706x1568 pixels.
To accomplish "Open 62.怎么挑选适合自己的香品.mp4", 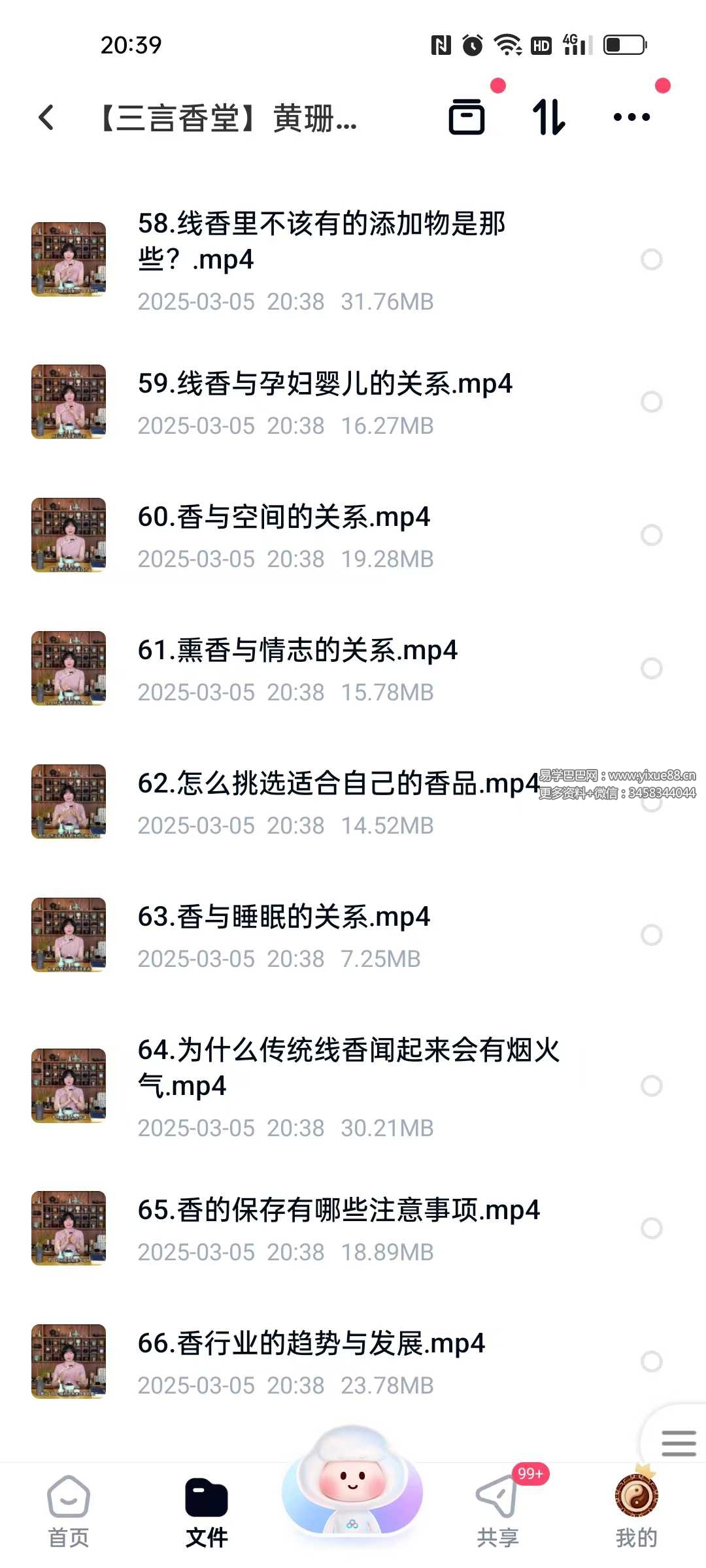I will [339, 784].
